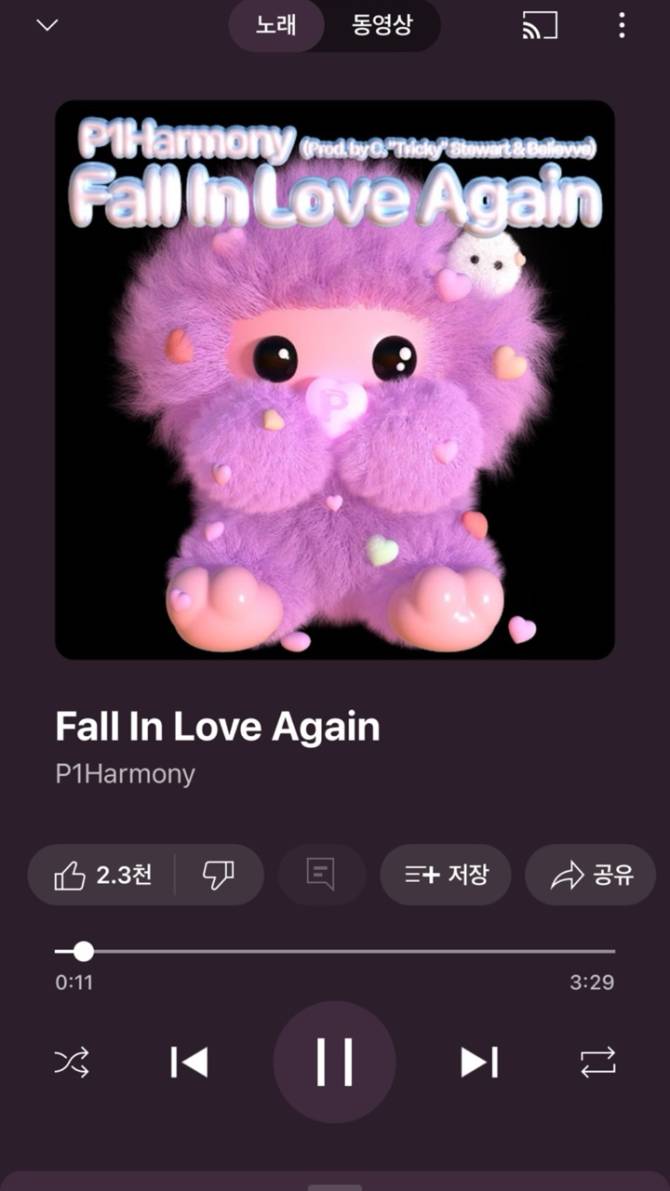This screenshot has width=670, height=1191.
Task: Toggle shuffle mode
Action: [x=71, y=1062]
